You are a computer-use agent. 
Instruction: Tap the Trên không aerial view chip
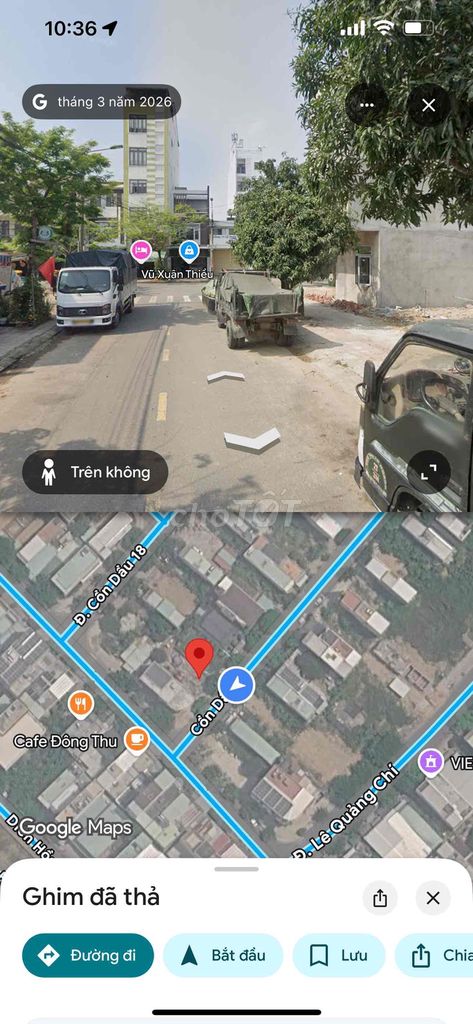[x=95, y=472]
